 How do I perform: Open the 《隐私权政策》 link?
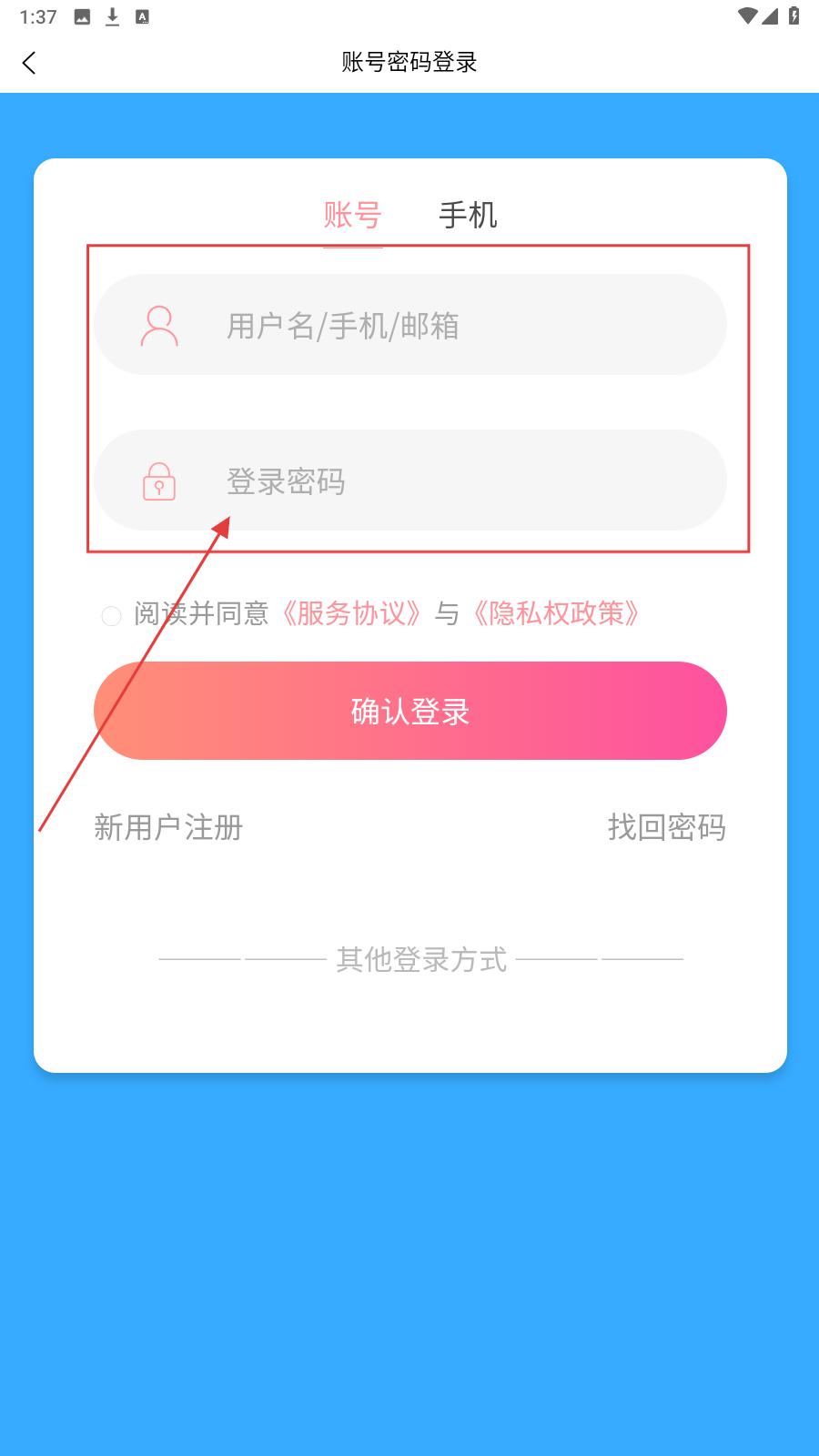coord(556,614)
